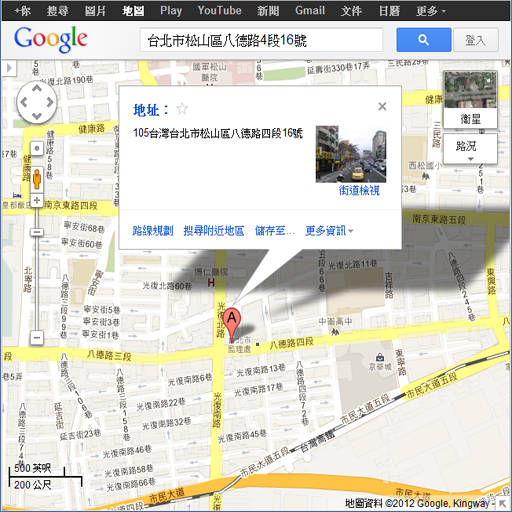Viewport: 512px width, 512px height.
Task: Tap the 登入 sign-in button
Action: [x=476, y=40]
